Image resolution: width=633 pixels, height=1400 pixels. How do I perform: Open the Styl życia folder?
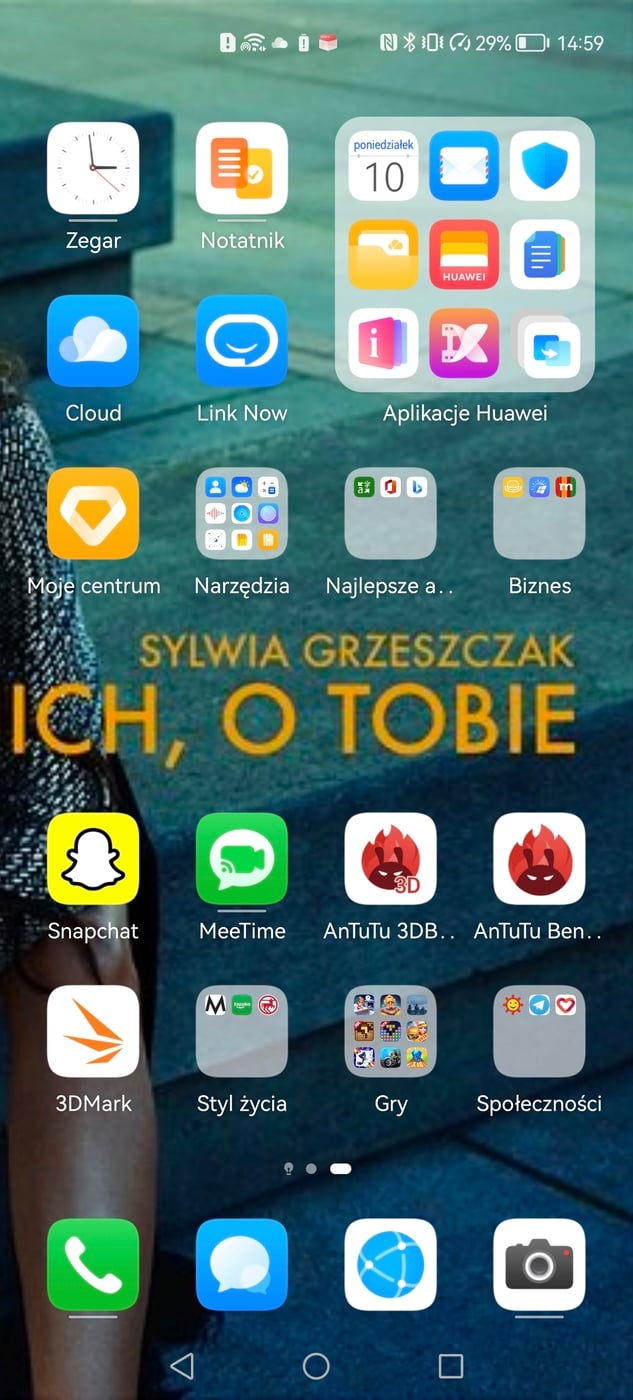tap(242, 1031)
